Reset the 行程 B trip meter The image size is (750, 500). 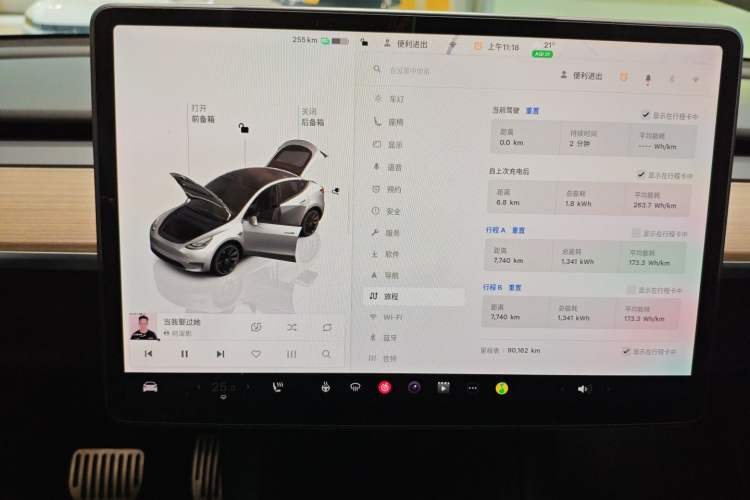[x=517, y=287]
